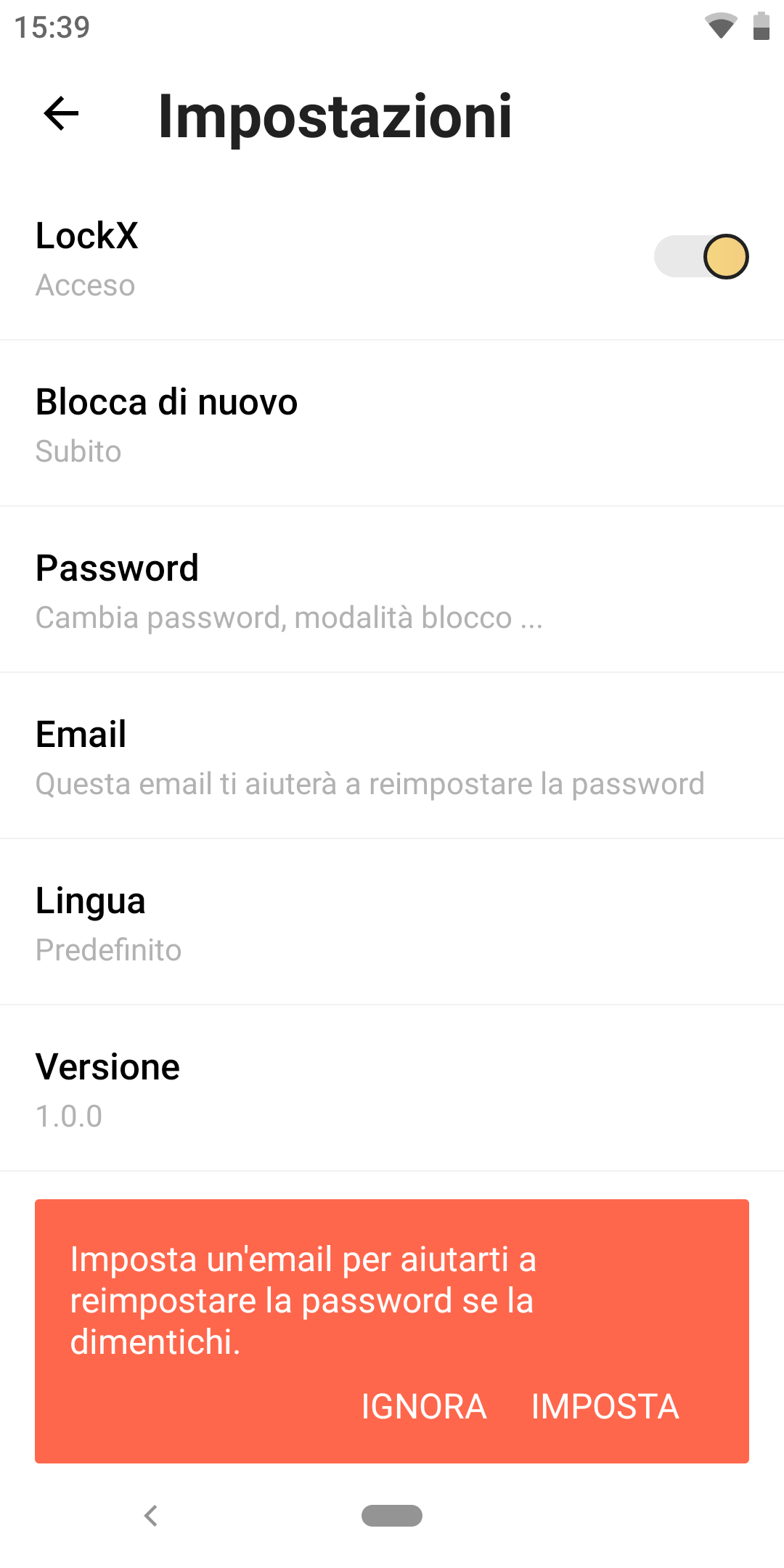Image resolution: width=784 pixels, height=1568 pixels.
Task: Open the Lingua language setting
Action: (x=392, y=922)
